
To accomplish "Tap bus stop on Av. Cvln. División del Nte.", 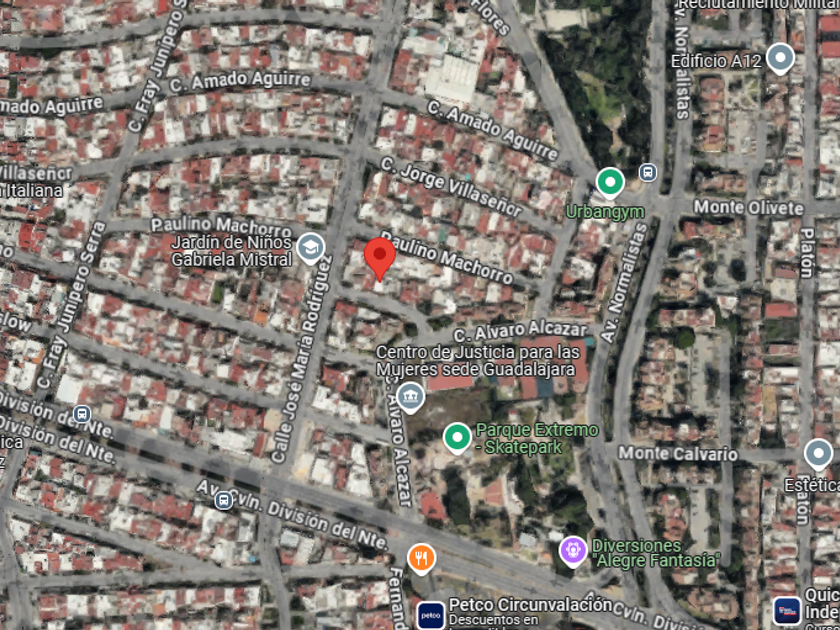I will tap(223, 501).
